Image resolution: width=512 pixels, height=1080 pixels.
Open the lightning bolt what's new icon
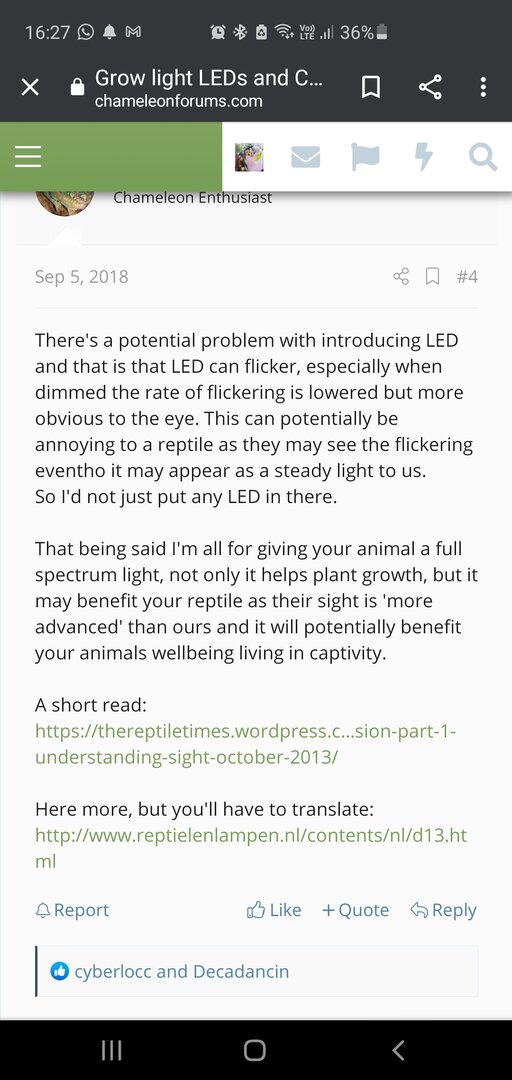[x=424, y=158]
